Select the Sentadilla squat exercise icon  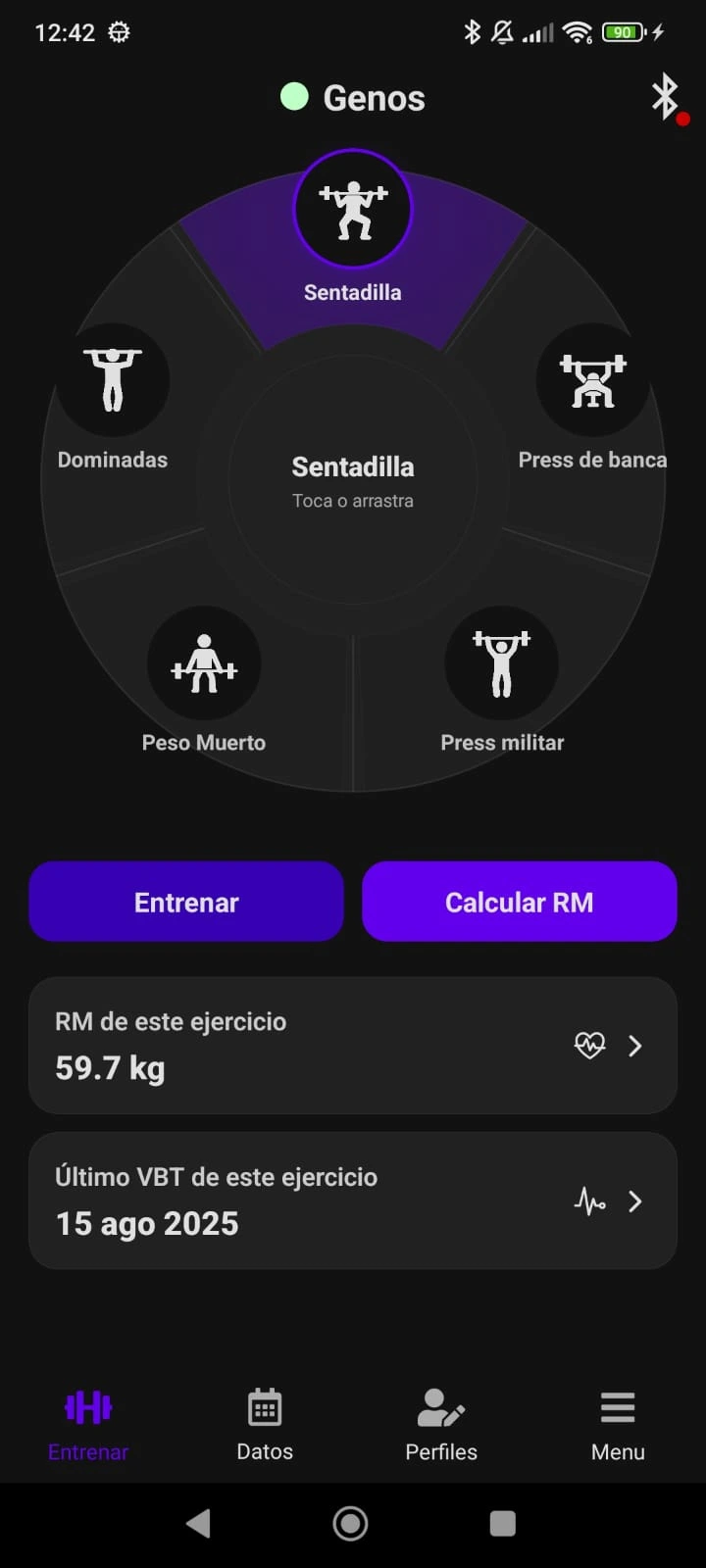[352, 206]
